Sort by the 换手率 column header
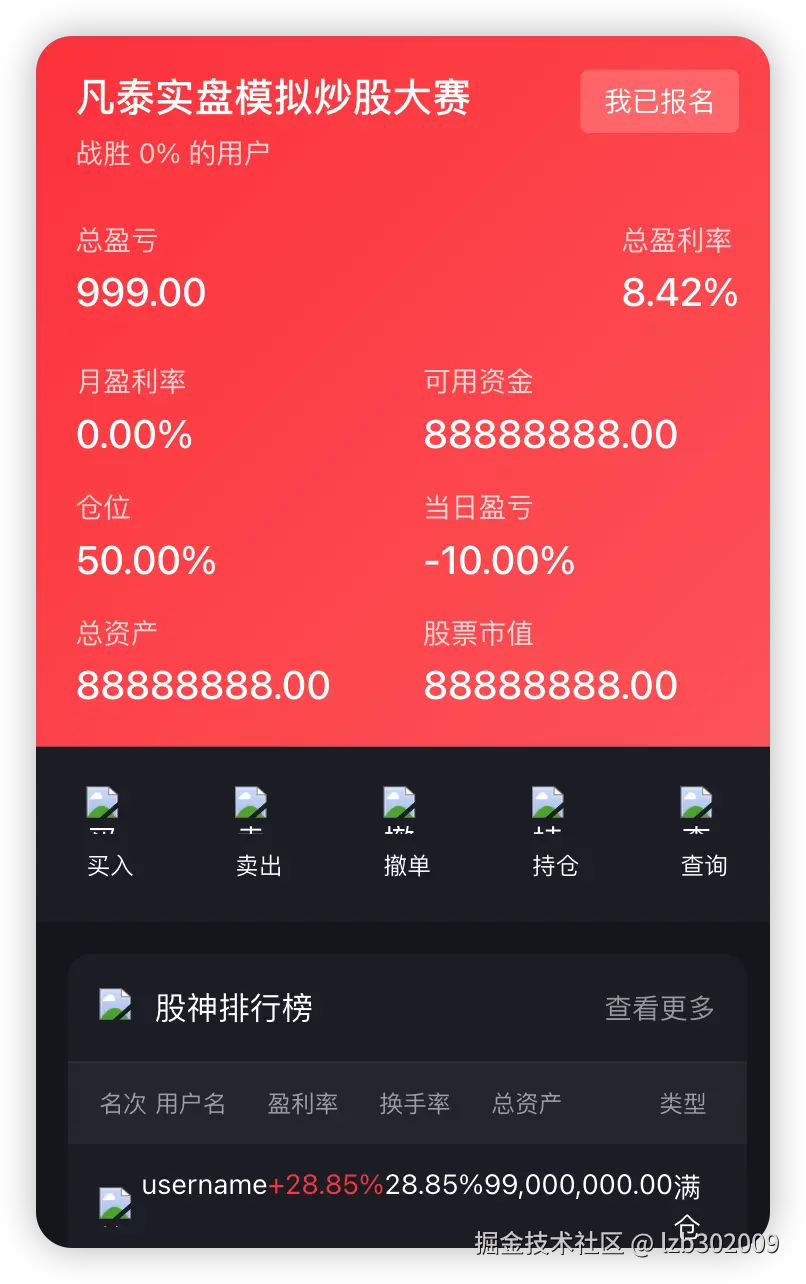 click(413, 1103)
